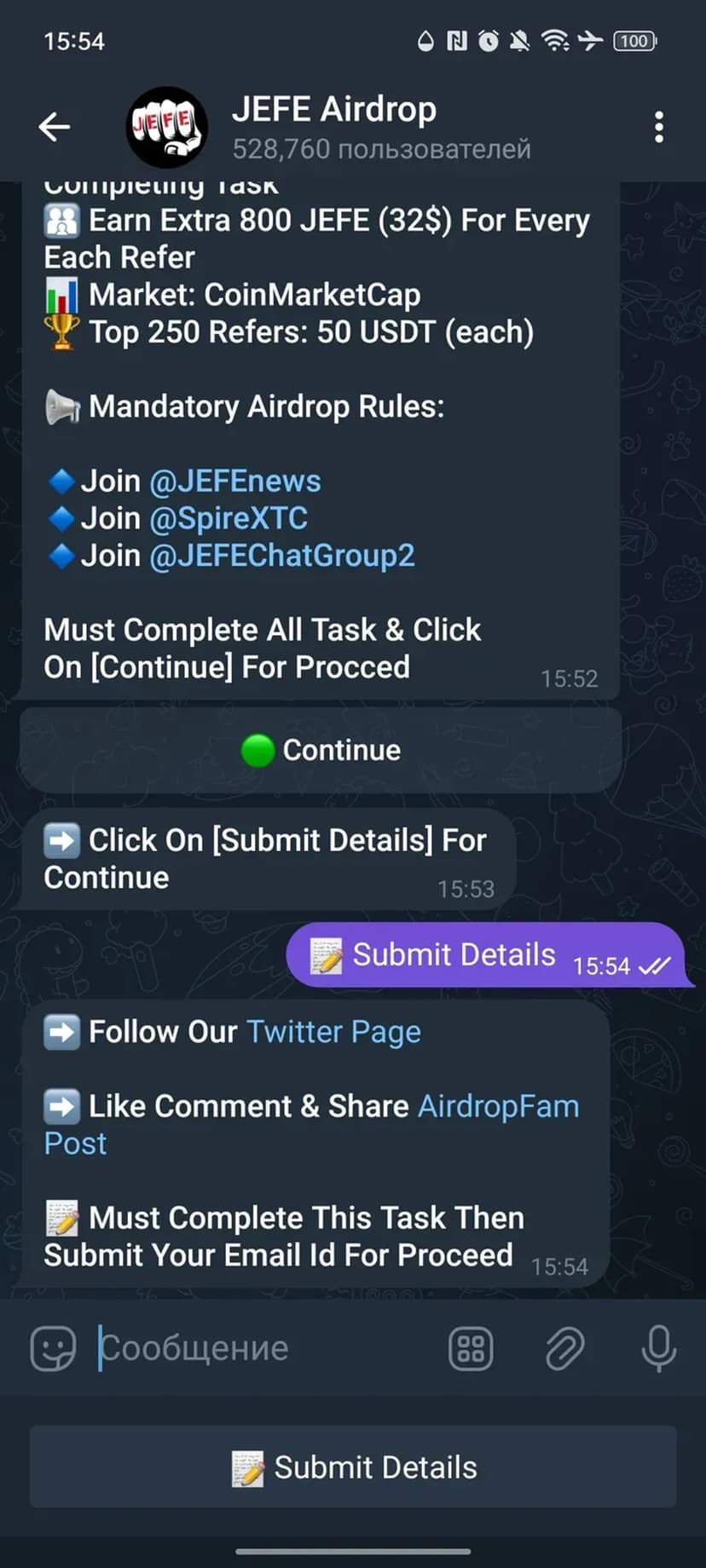
Task: Open JEFE Airdrop profile info
Action: tap(333, 127)
